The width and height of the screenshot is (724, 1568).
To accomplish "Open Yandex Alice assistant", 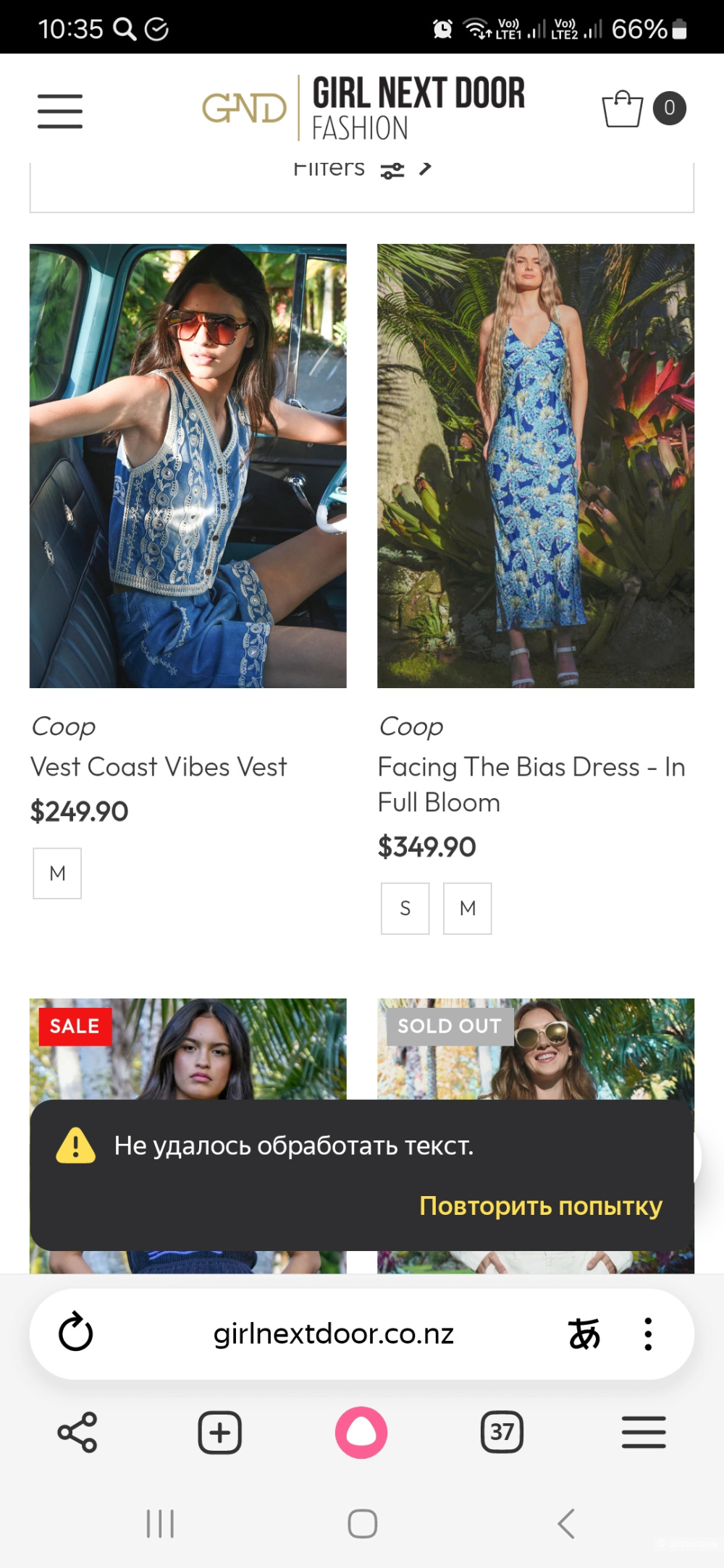I will point(361,1433).
